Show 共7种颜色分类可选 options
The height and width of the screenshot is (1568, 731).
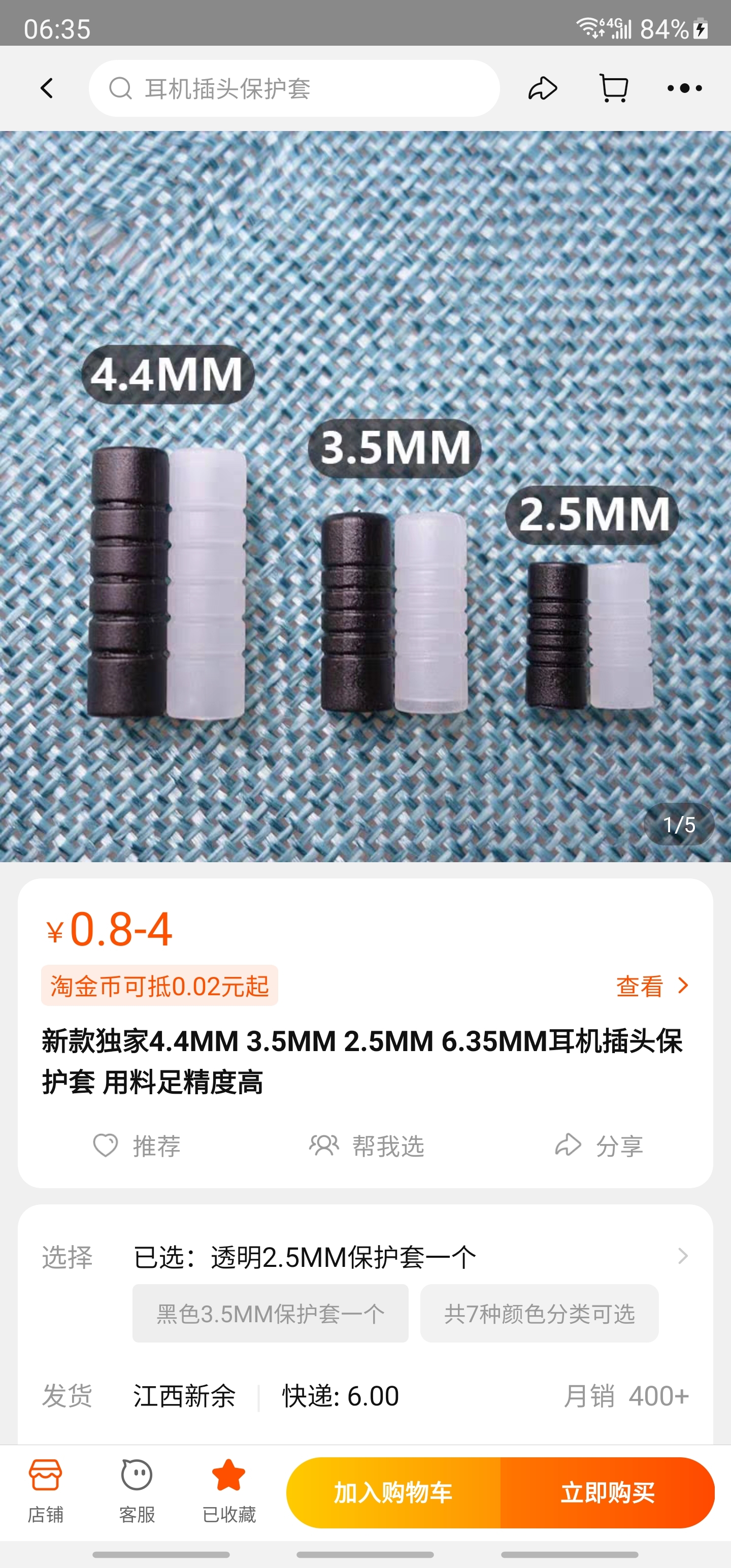[x=539, y=1314]
